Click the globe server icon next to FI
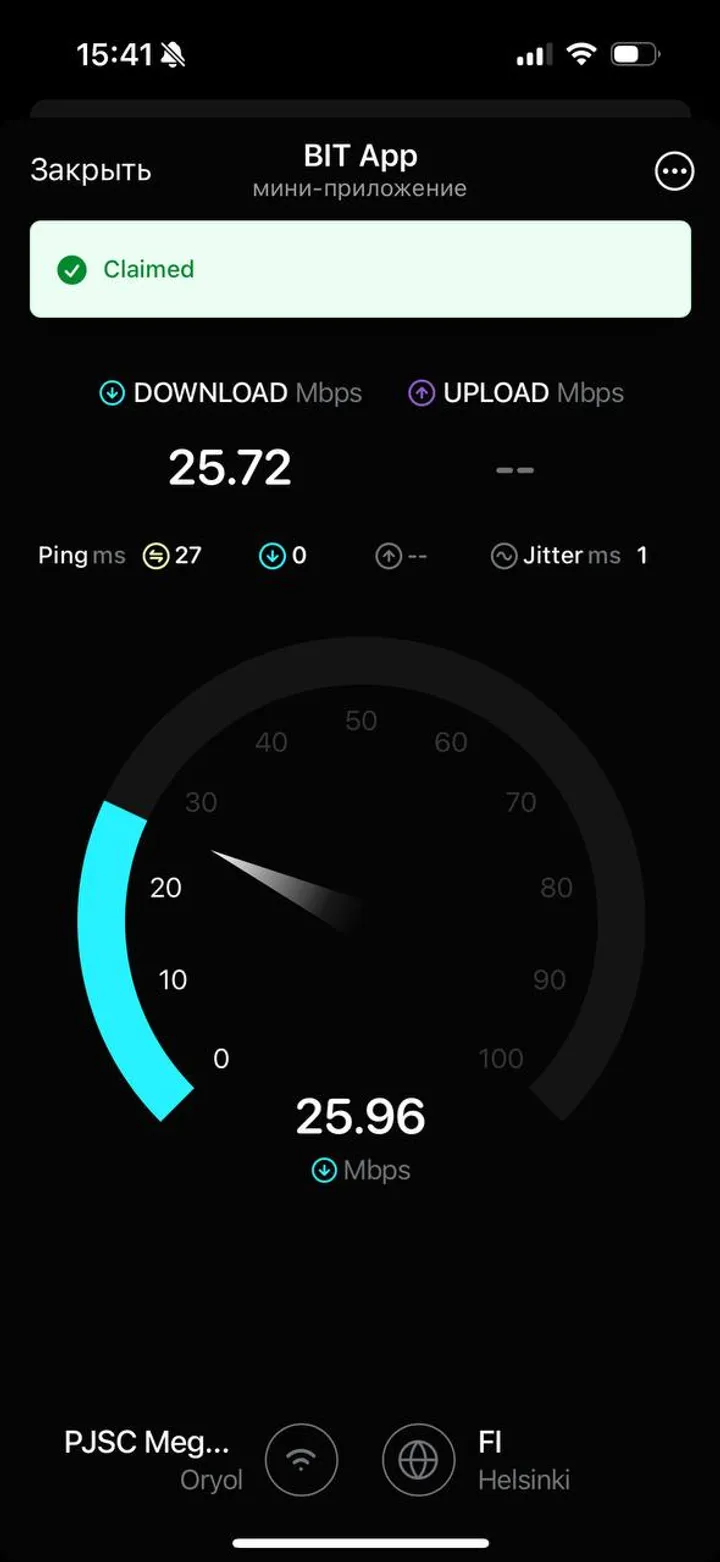The width and height of the screenshot is (720, 1562). coord(418,1459)
